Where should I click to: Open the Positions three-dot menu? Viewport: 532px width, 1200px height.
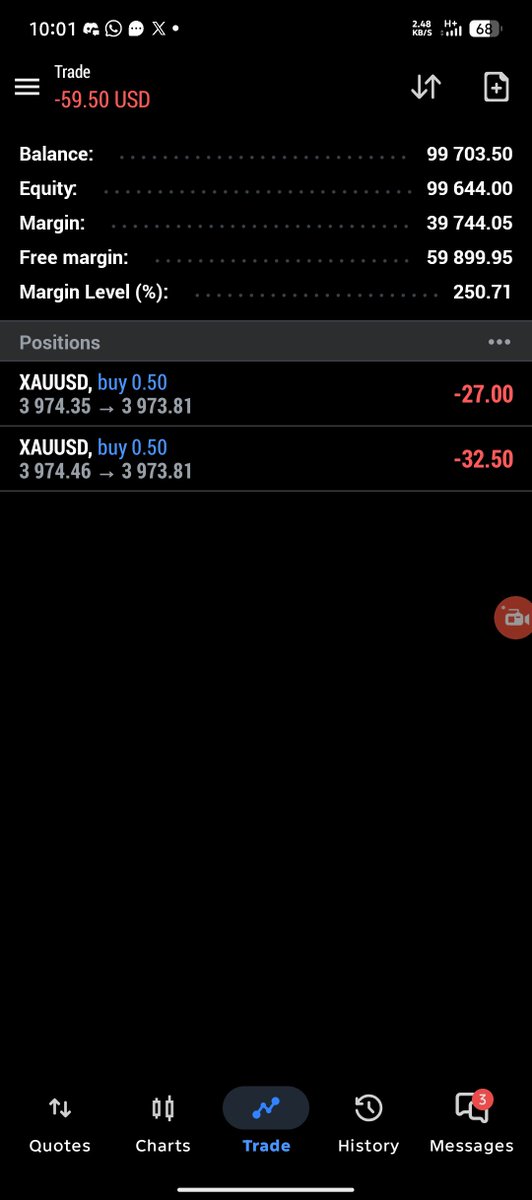pyautogui.click(x=499, y=342)
